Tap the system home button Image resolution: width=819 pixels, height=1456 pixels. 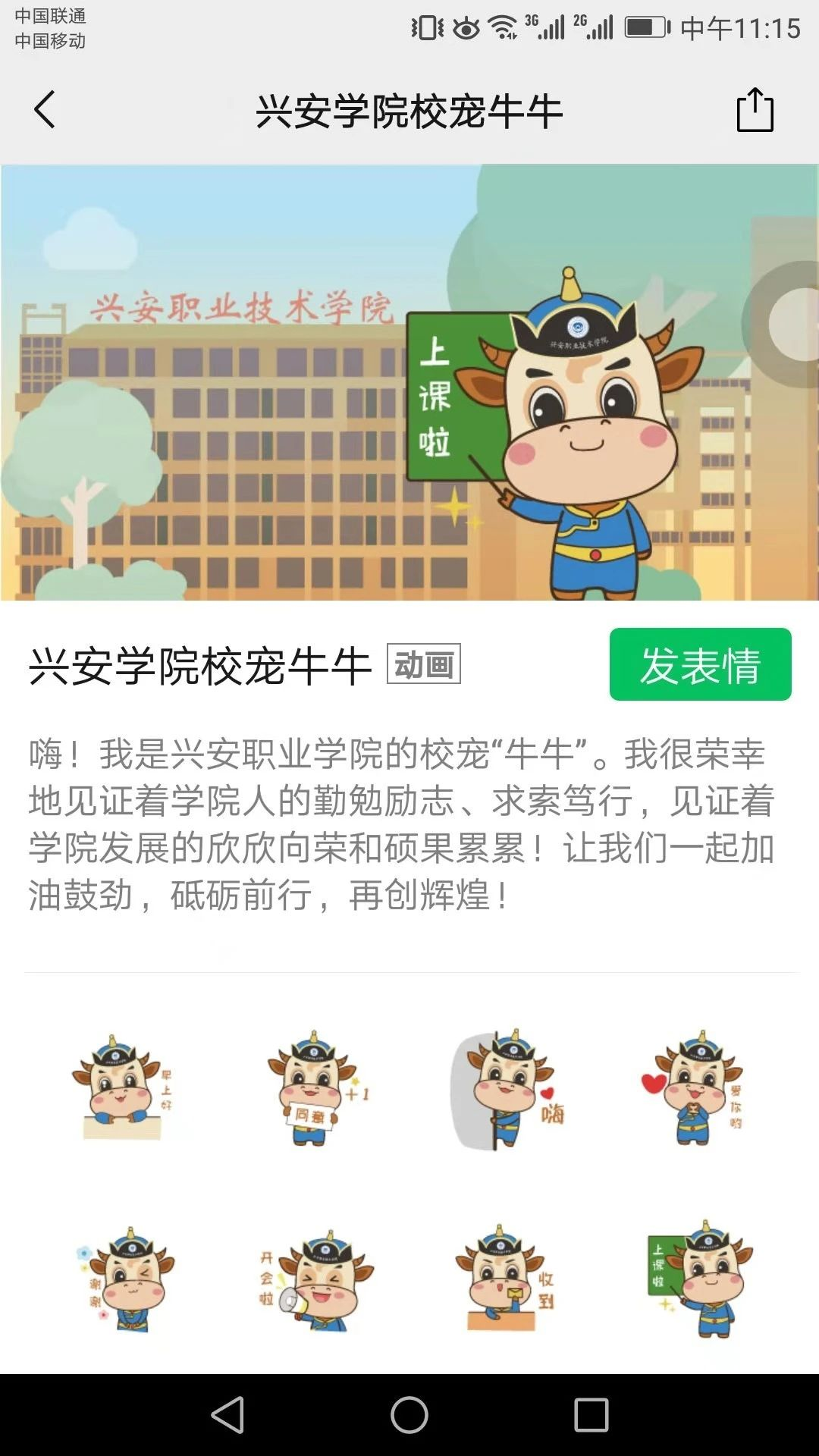409,1415
